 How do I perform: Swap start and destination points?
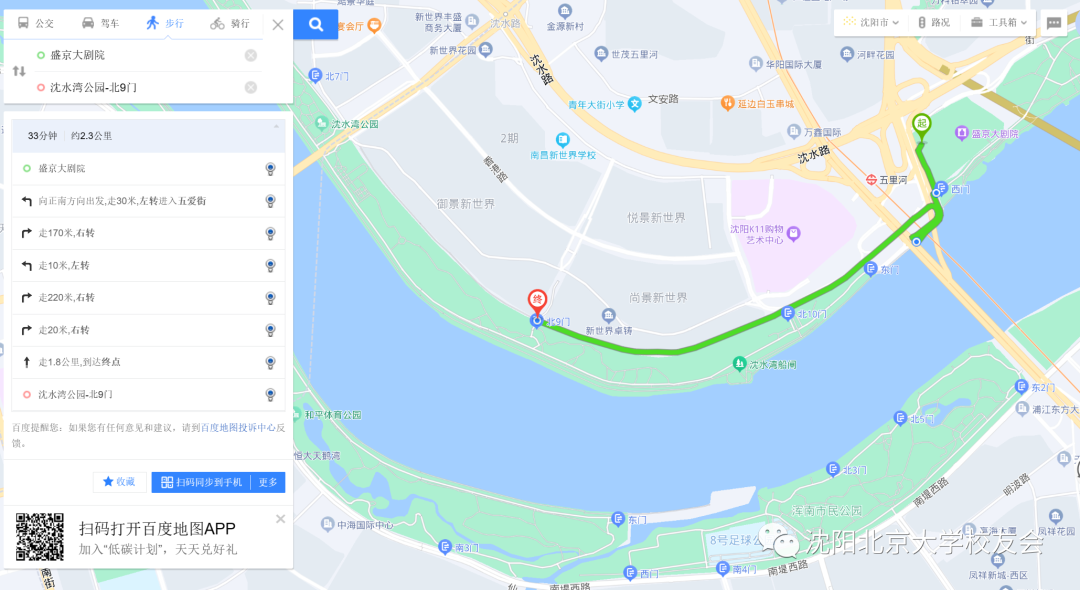[x=19, y=71]
